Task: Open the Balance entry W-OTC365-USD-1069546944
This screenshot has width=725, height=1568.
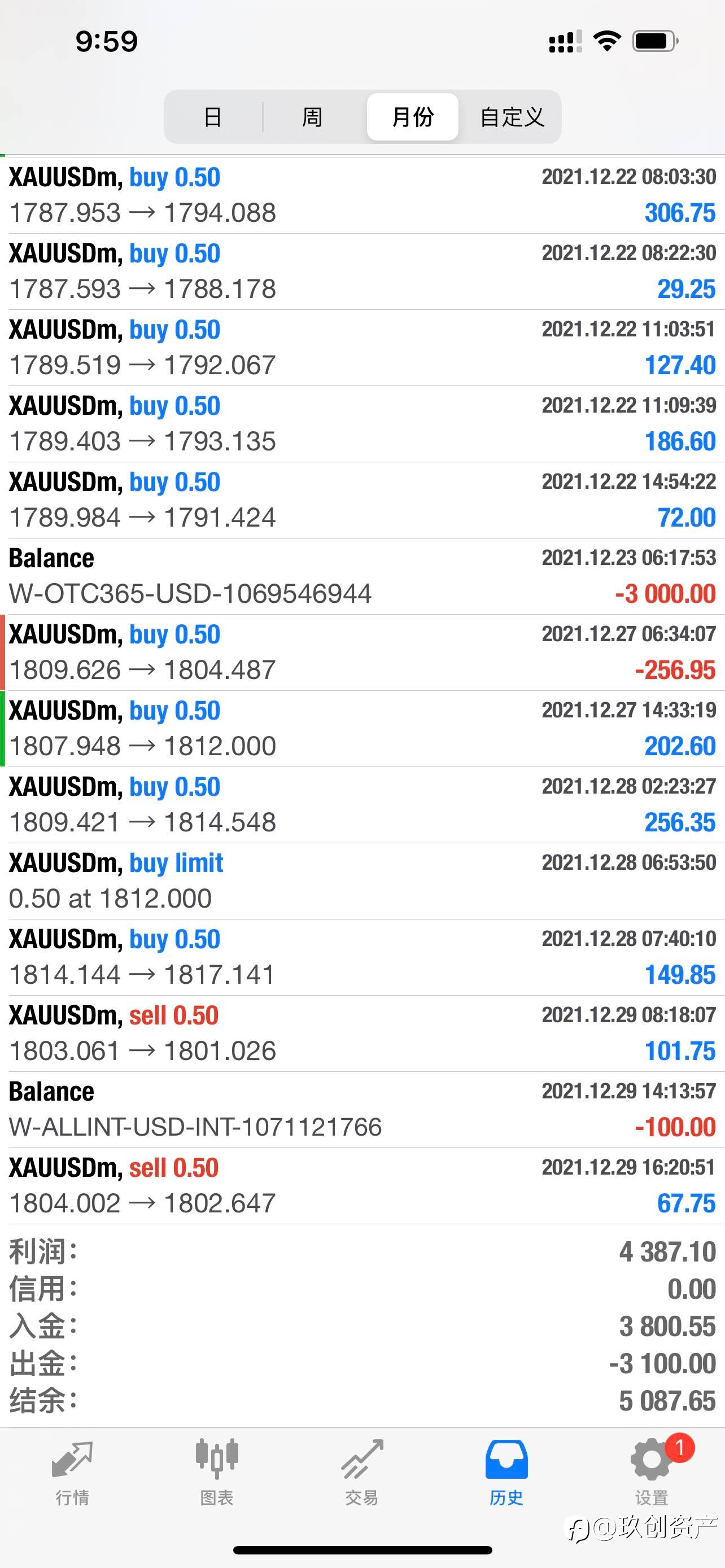Action: (362, 576)
